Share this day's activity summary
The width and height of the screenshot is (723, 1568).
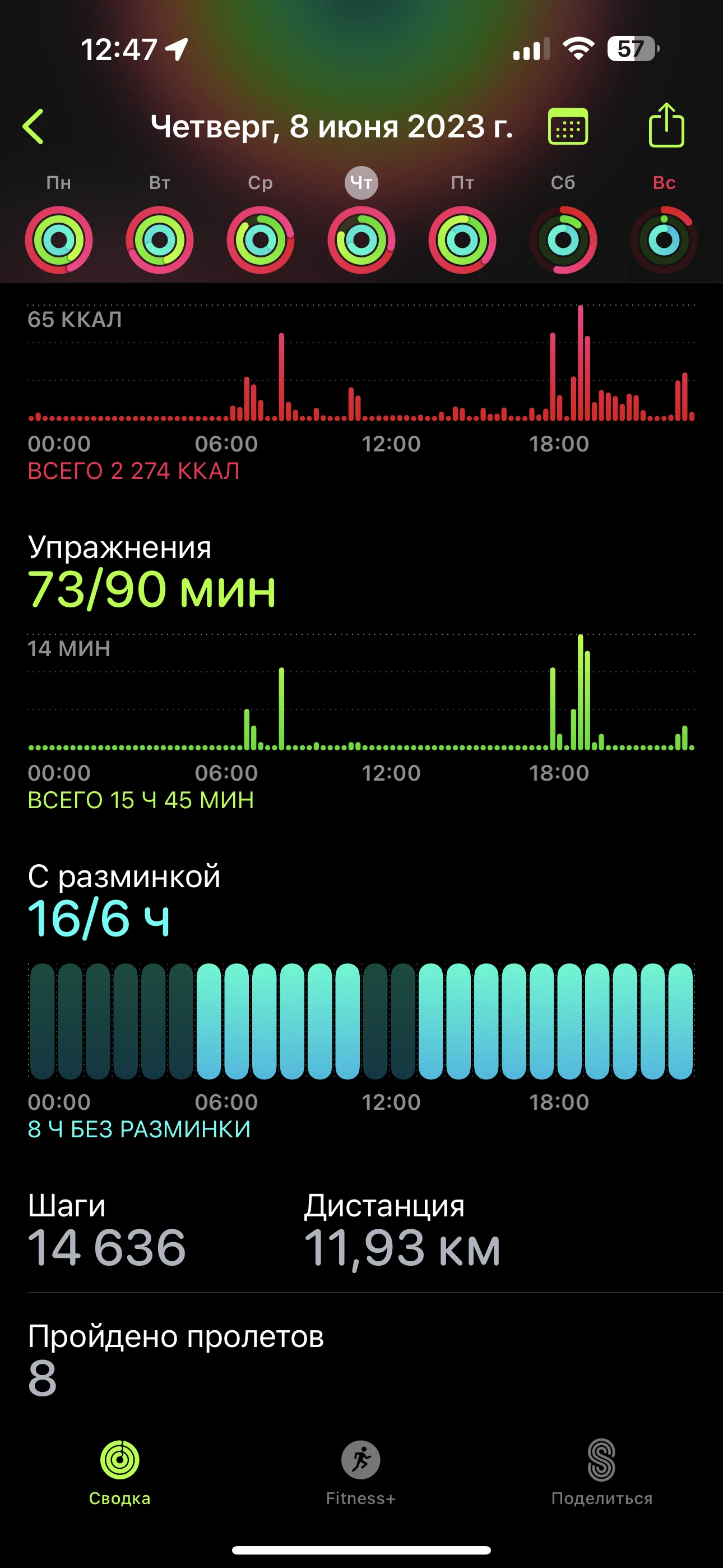666,126
